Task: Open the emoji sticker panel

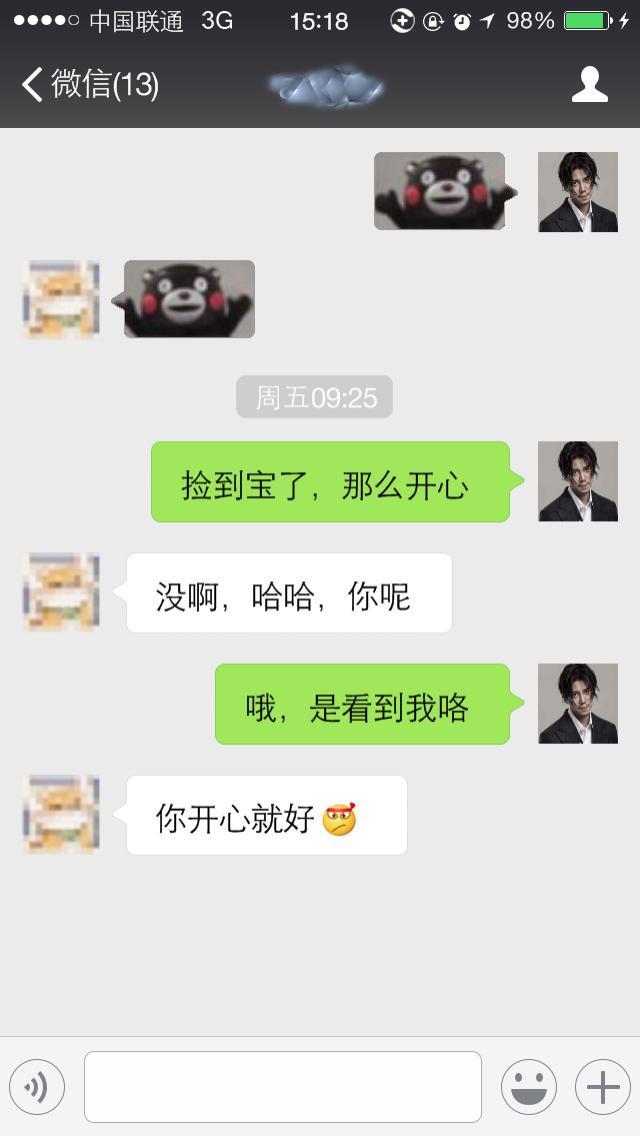Action: [x=528, y=1086]
